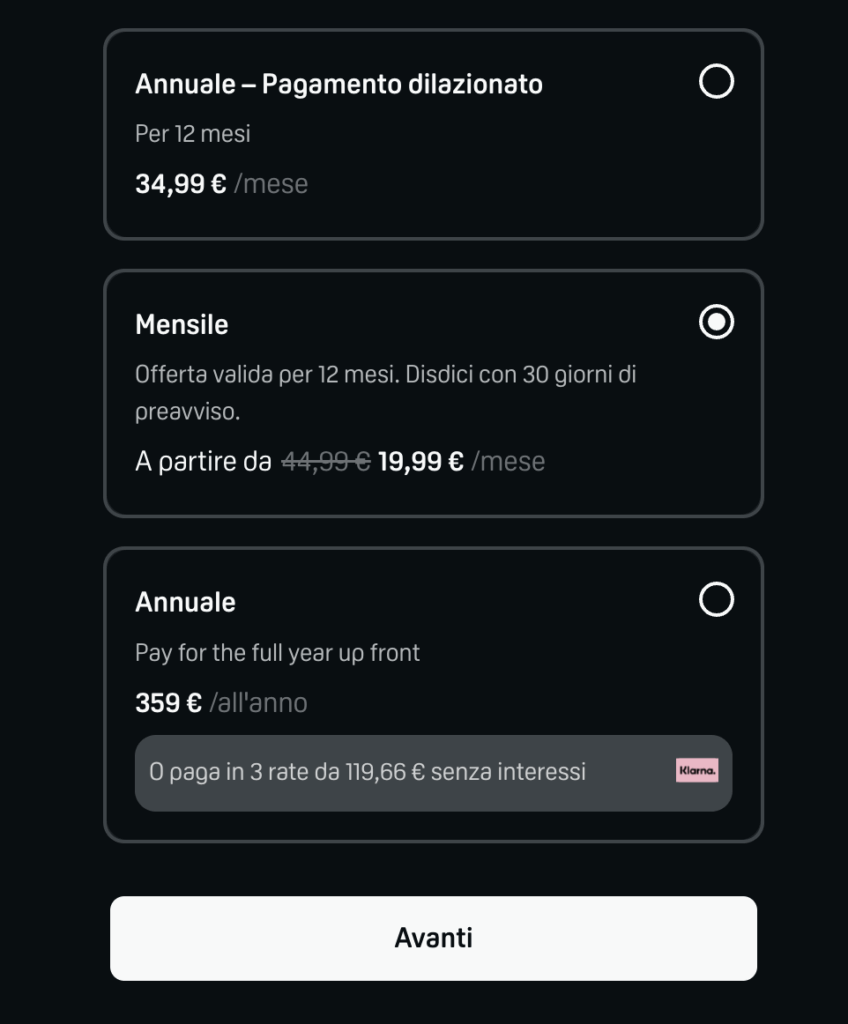Viewport: 848px width, 1024px height.
Task: Select the "Annuale – Pagamento dilazionato" radio button
Action: click(x=716, y=82)
